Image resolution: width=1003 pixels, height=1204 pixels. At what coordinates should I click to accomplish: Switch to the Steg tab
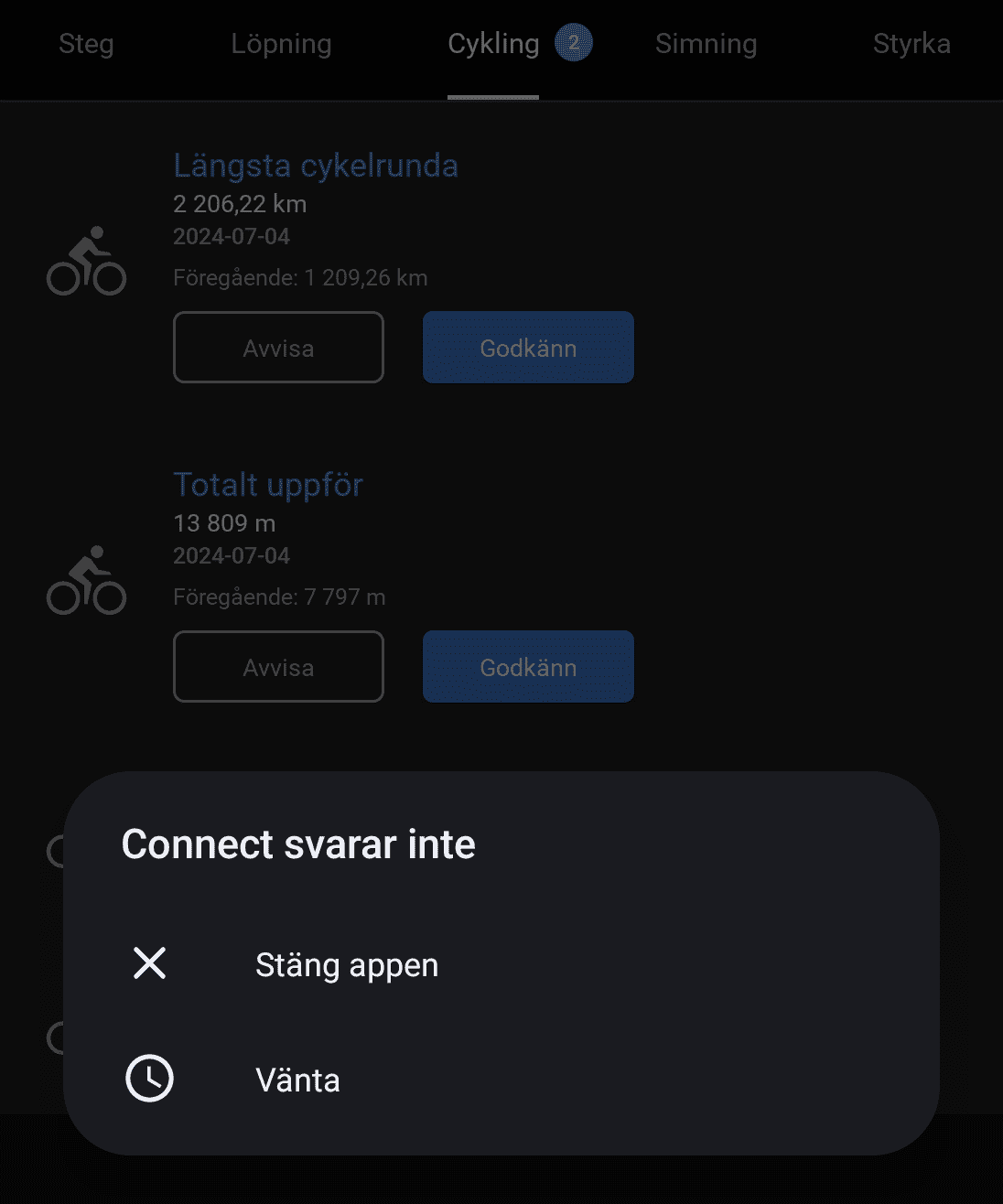click(x=86, y=44)
